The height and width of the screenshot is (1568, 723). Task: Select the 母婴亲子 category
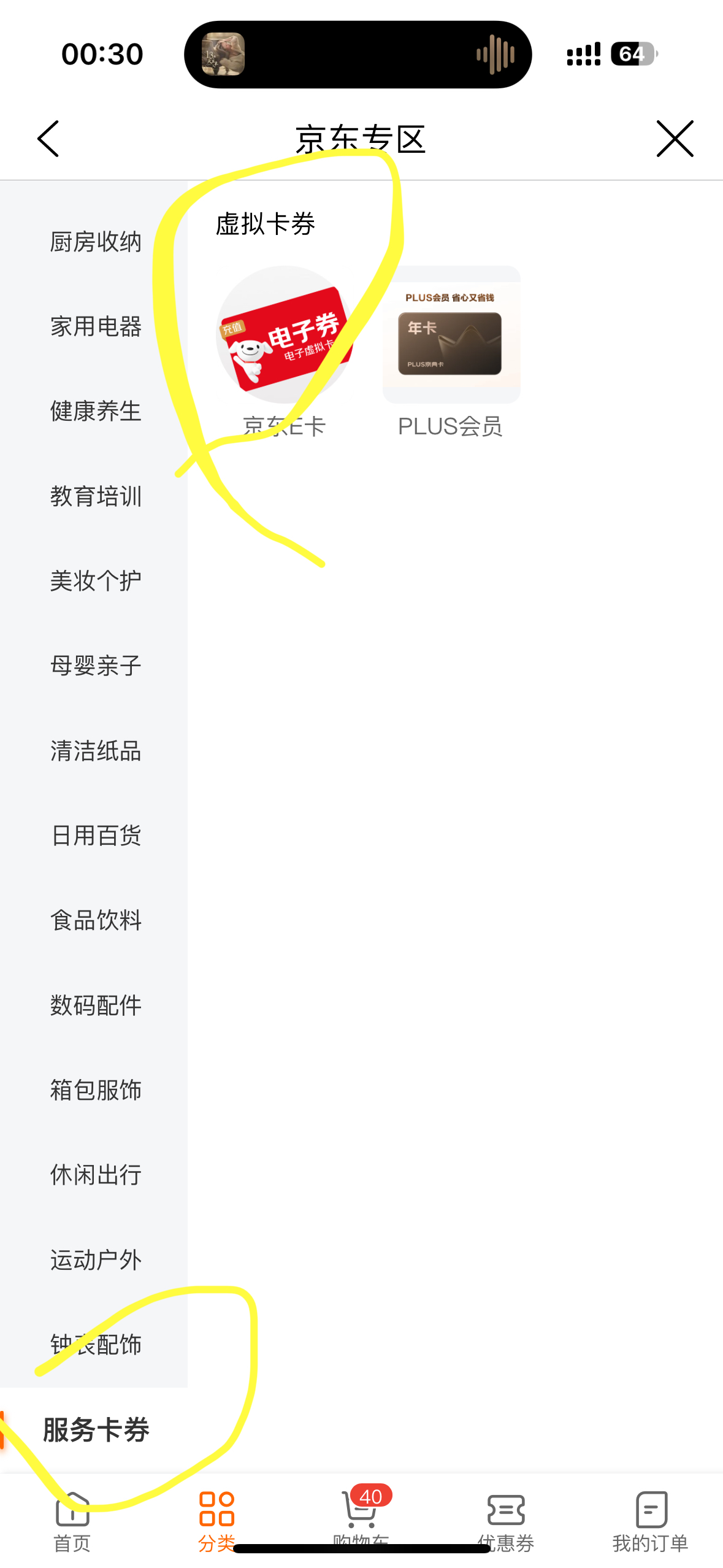click(x=96, y=666)
